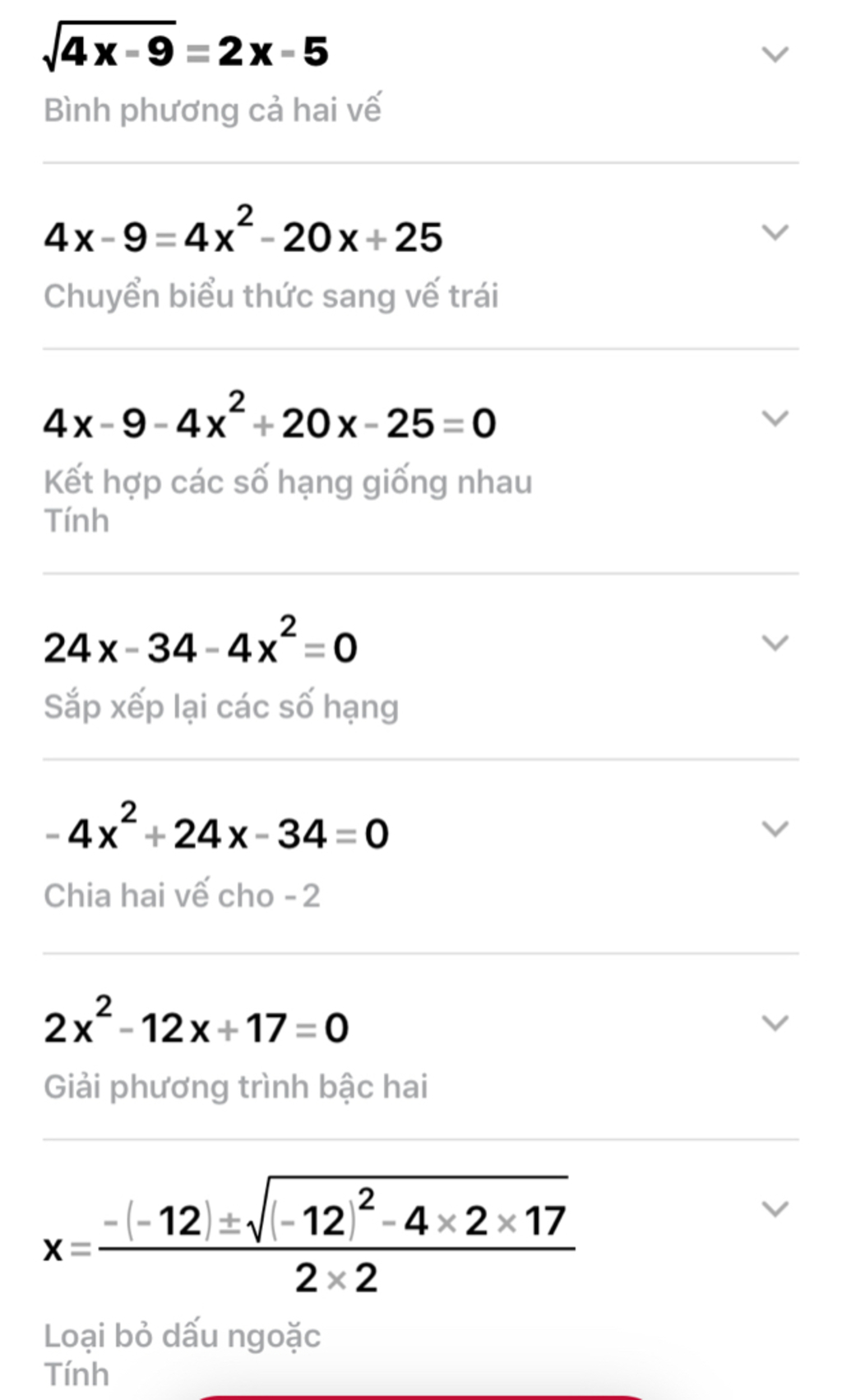Expand the "Bình phương cả hai vế" step
842x1400 pixels.
pyautogui.click(x=775, y=55)
